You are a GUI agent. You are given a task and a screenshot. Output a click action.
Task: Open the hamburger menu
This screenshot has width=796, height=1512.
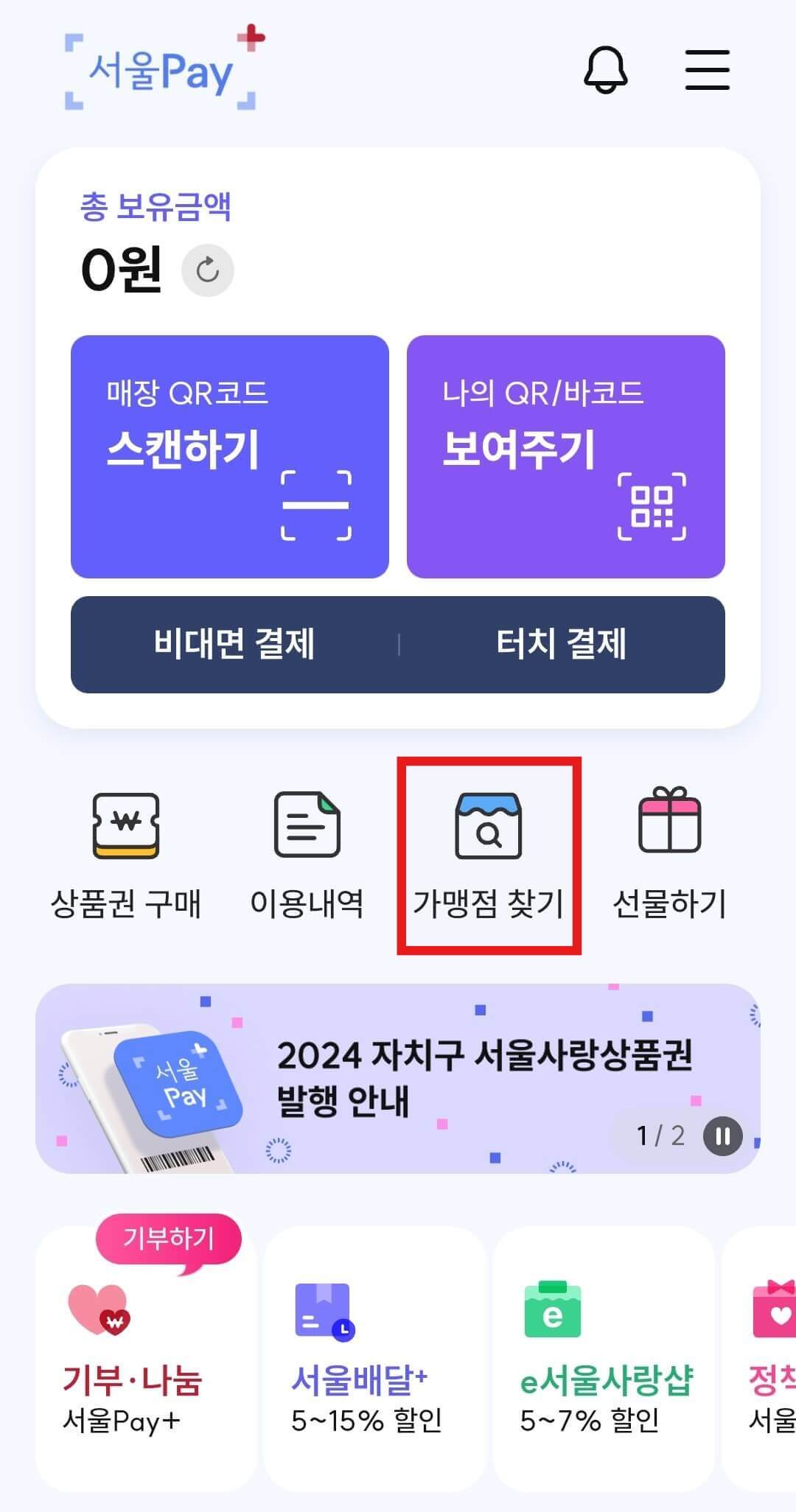coord(705,70)
